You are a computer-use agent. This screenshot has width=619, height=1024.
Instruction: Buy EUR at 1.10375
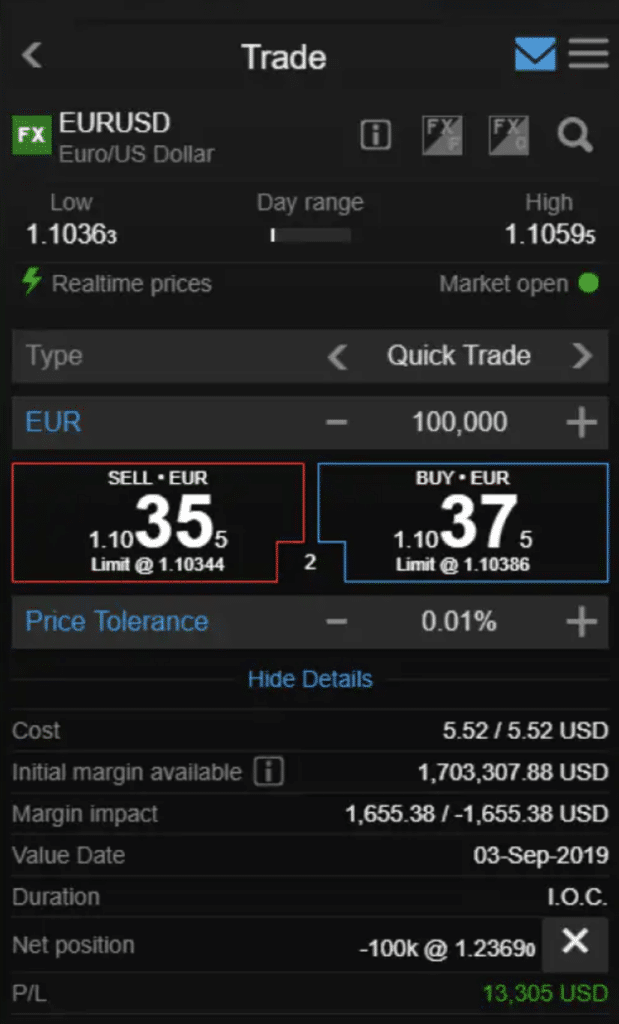coord(463,522)
